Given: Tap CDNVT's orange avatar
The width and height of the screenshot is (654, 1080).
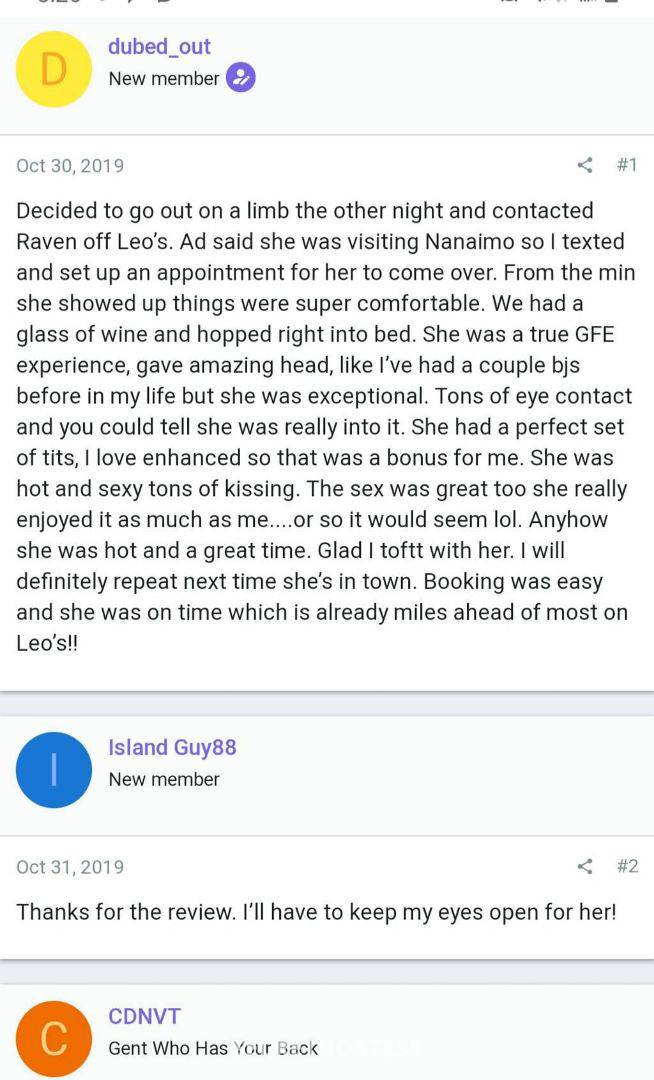Looking at the screenshot, I should [x=54, y=1038].
